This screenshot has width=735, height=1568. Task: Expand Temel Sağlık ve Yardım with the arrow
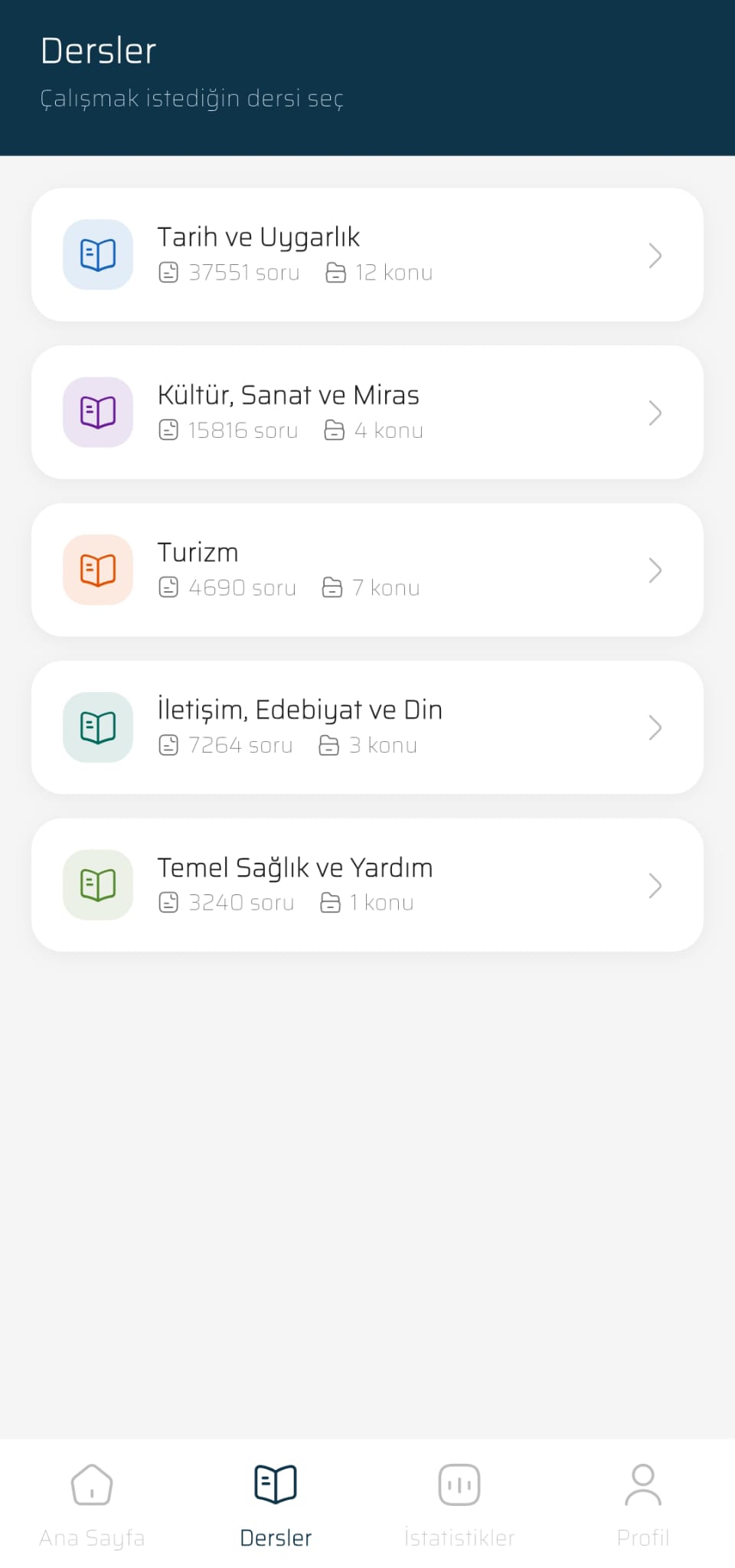click(x=655, y=885)
